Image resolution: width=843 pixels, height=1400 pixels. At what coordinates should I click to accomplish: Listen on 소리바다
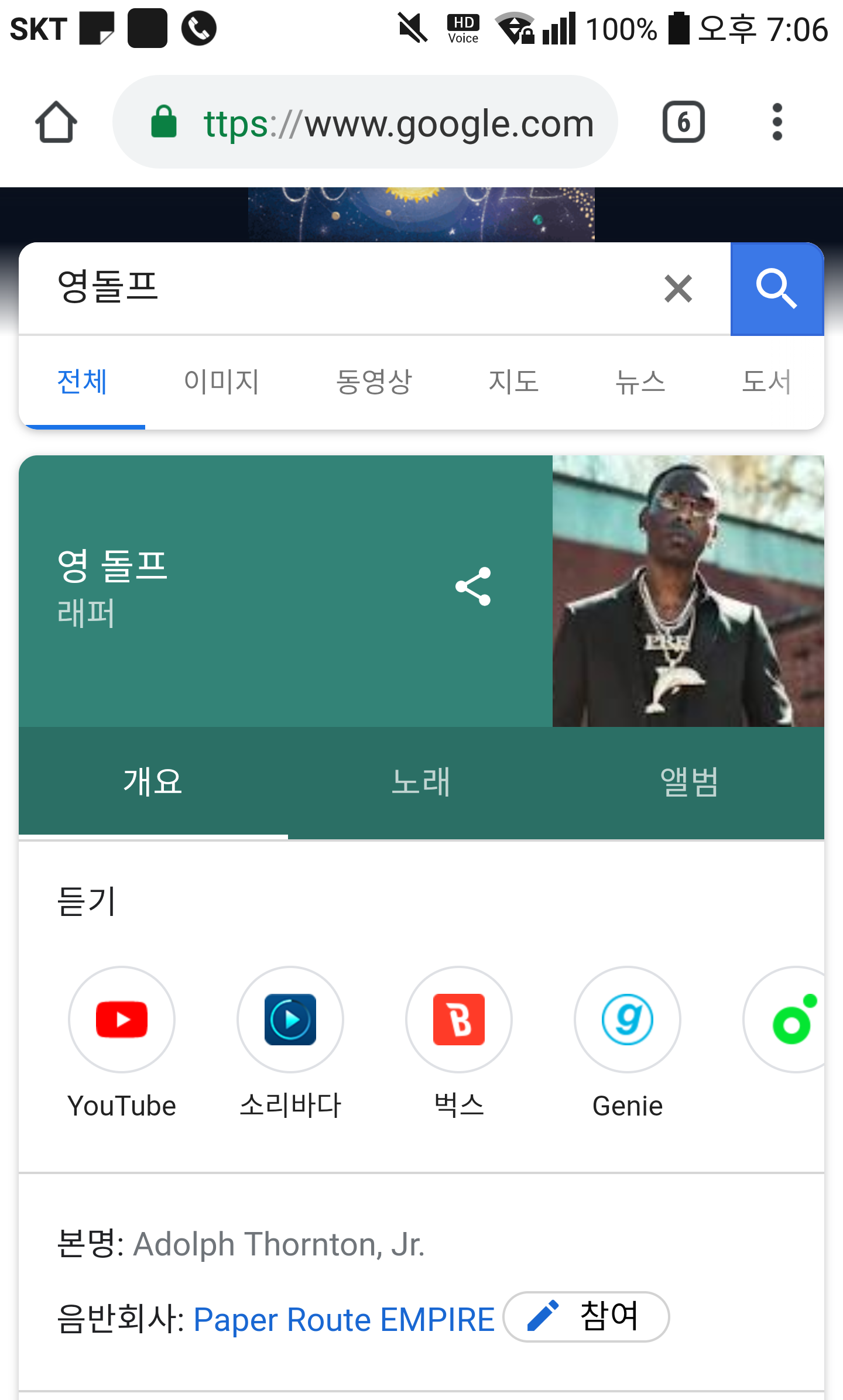click(x=290, y=1020)
